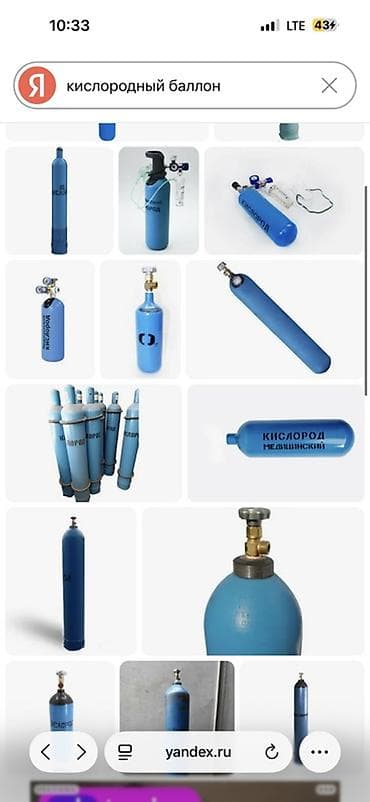Tap the yandex.ru address bar
The height and width of the screenshot is (802, 370).
[x=198, y=752]
